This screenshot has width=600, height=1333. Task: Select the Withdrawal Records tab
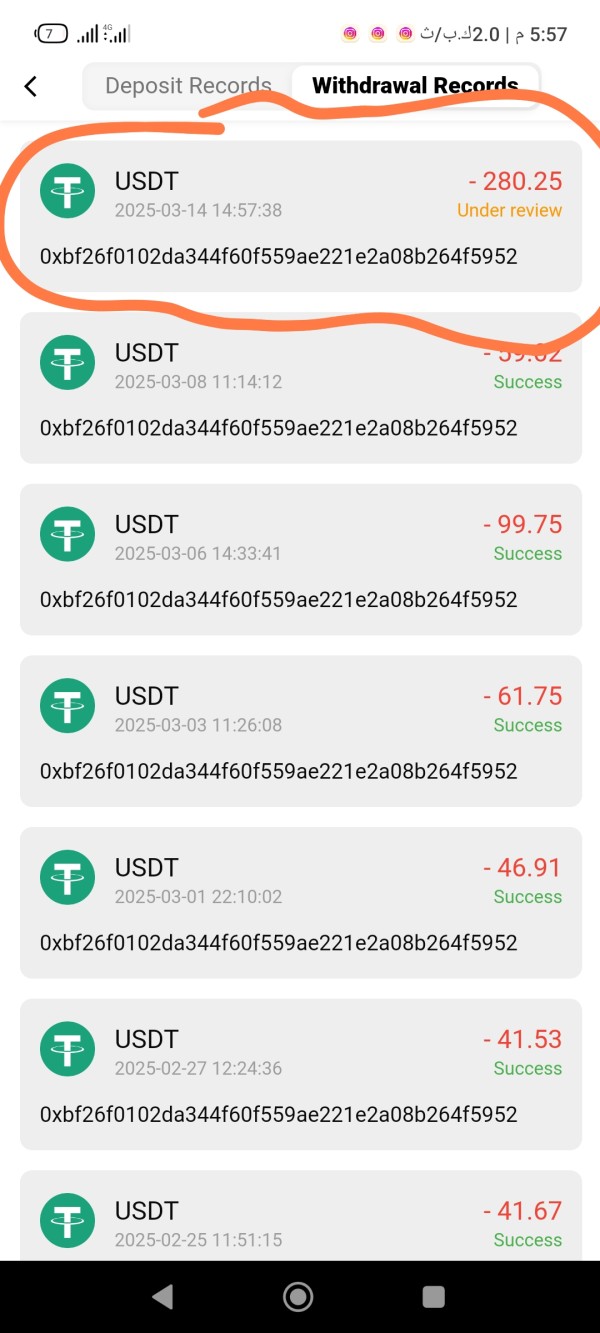pyautogui.click(x=415, y=86)
